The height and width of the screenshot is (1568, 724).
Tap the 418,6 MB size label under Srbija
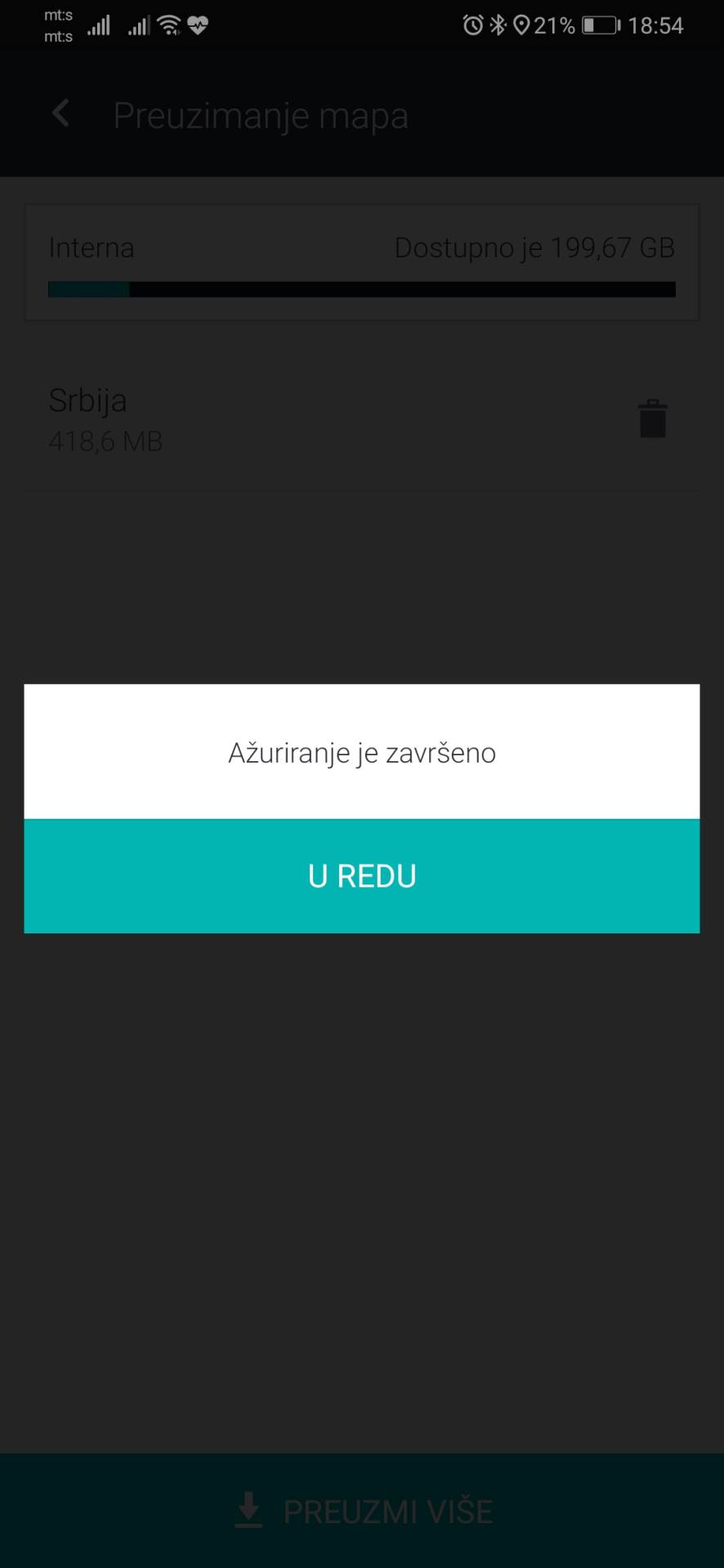coord(105,442)
